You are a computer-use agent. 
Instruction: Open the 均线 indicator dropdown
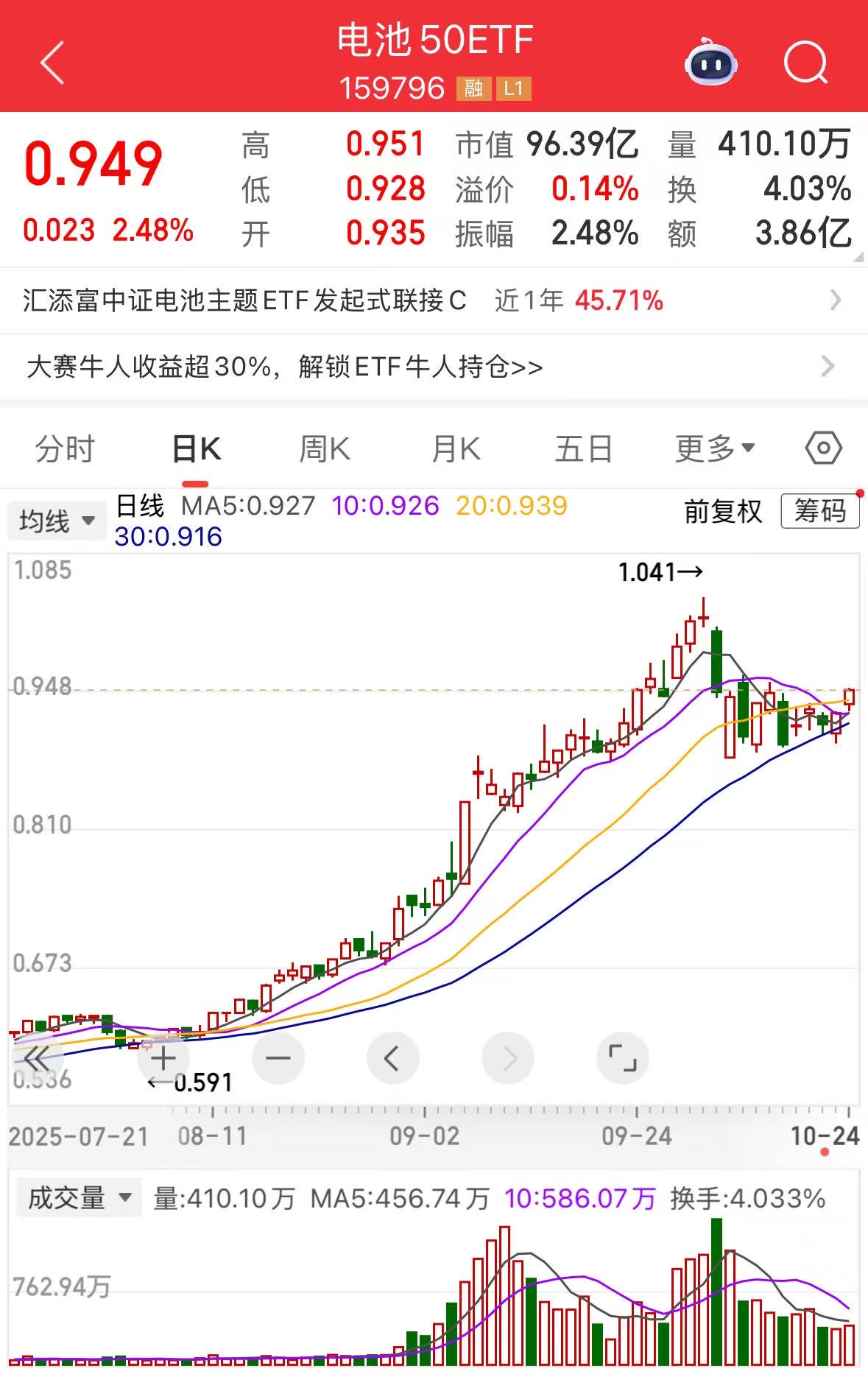pyautogui.click(x=57, y=521)
